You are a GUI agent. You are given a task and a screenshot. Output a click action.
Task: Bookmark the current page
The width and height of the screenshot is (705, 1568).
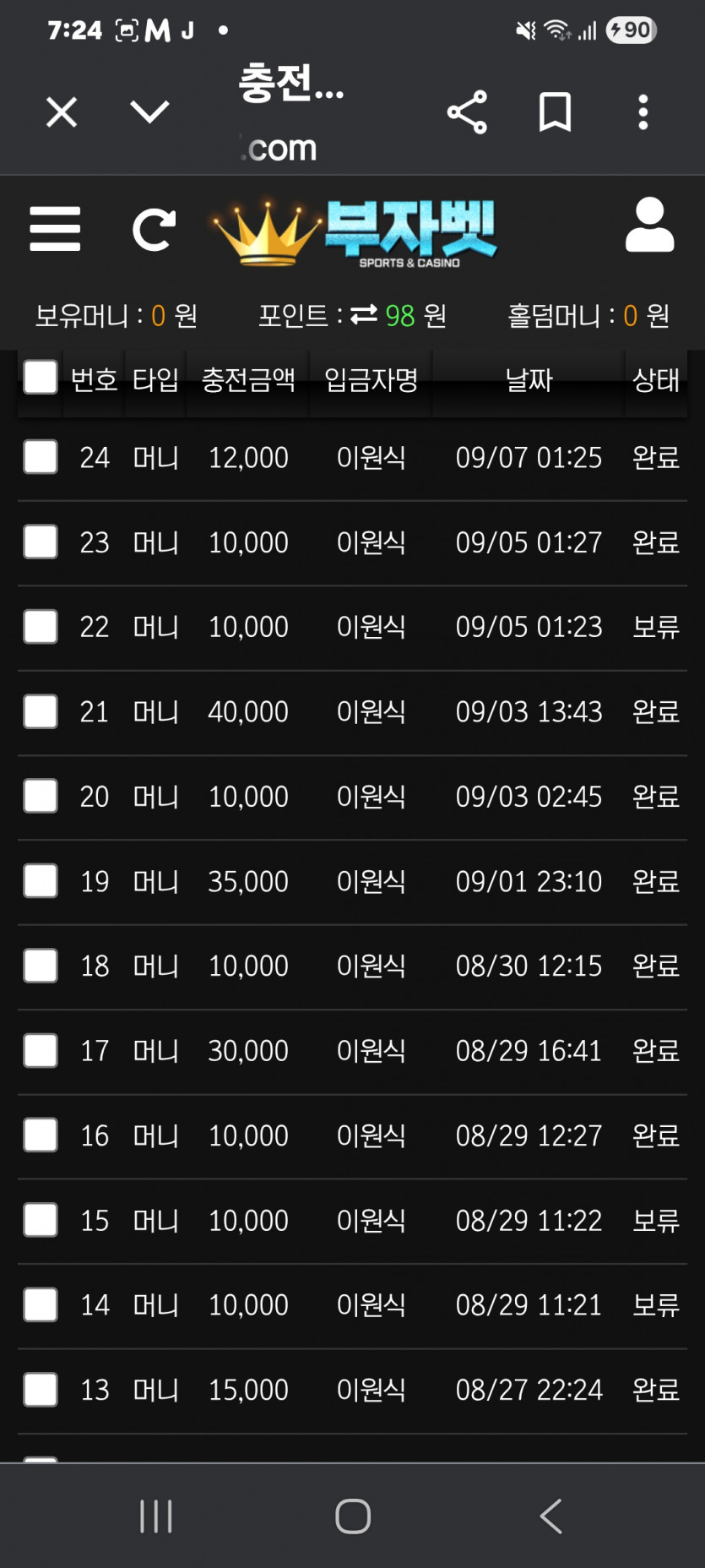coord(555,112)
